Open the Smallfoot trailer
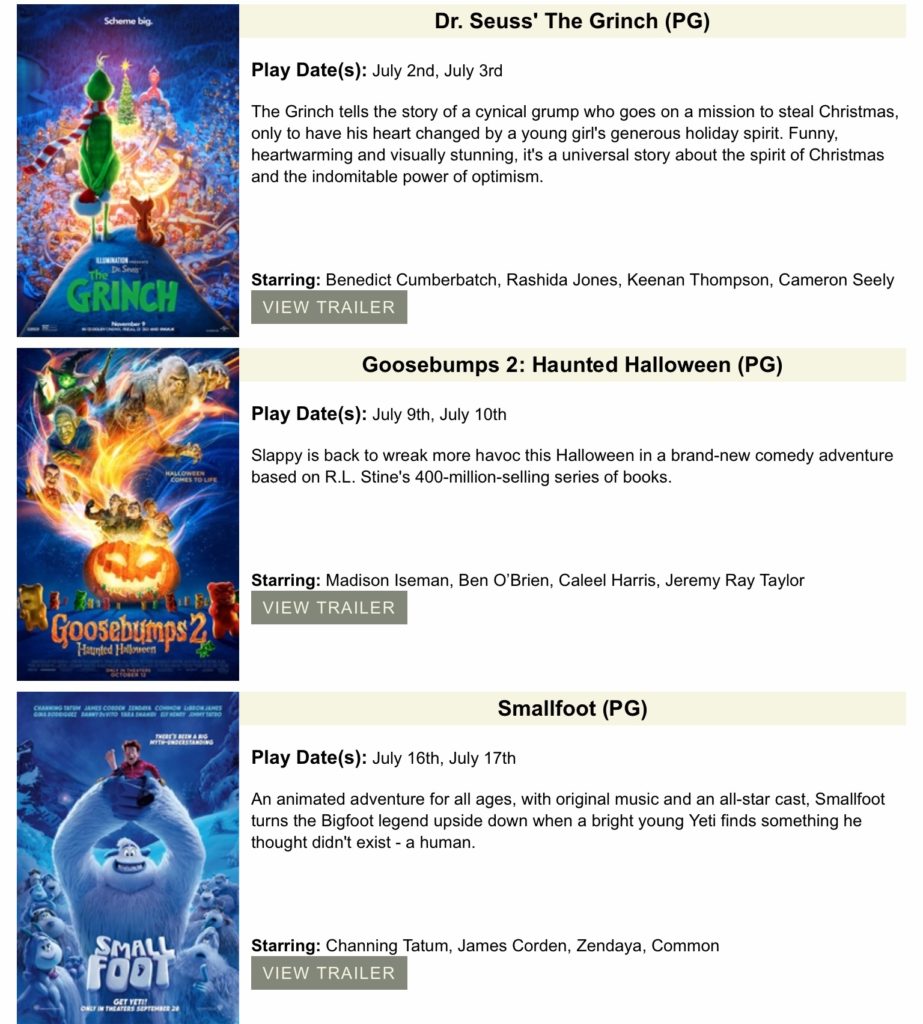The image size is (923, 1024). [x=328, y=972]
